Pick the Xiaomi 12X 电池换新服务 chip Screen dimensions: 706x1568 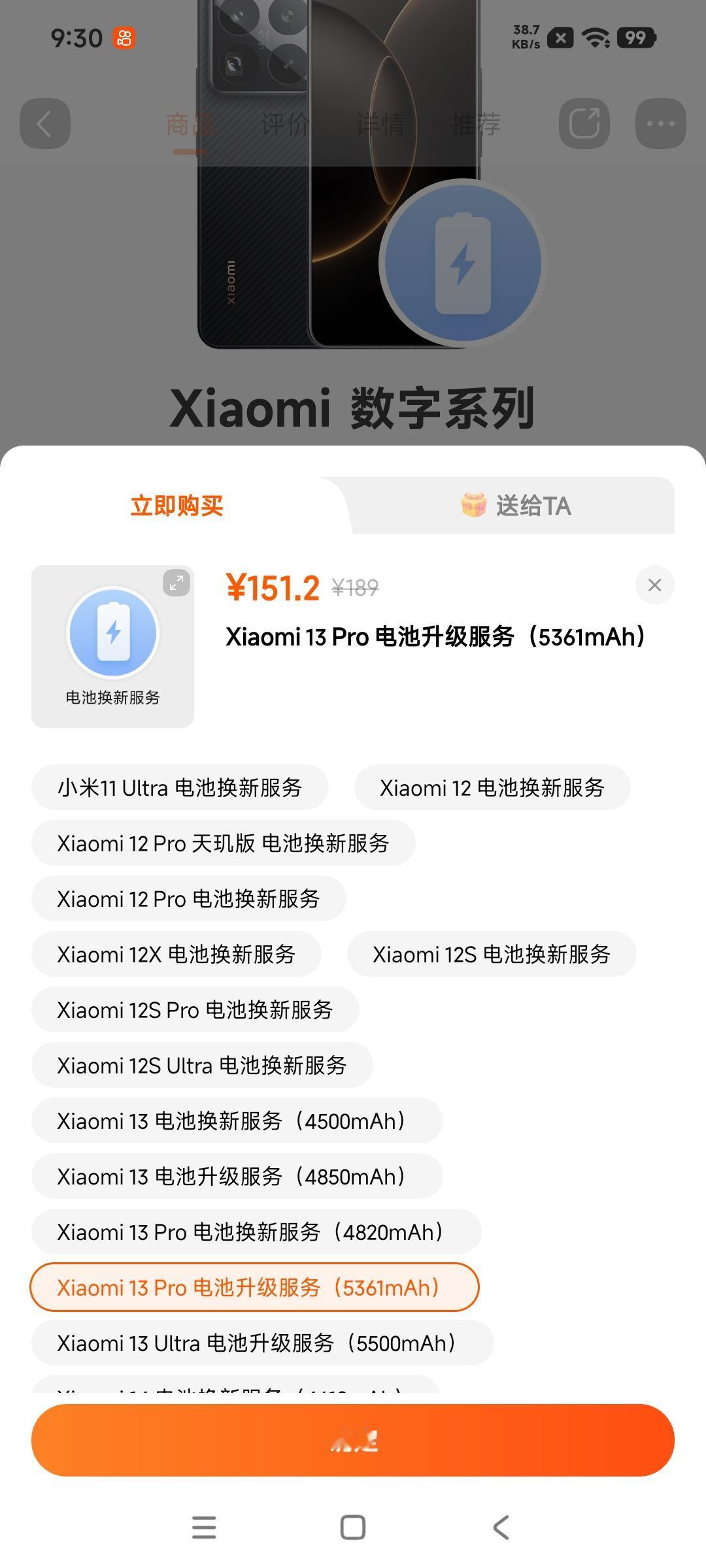pyautogui.click(x=176, y=954)
